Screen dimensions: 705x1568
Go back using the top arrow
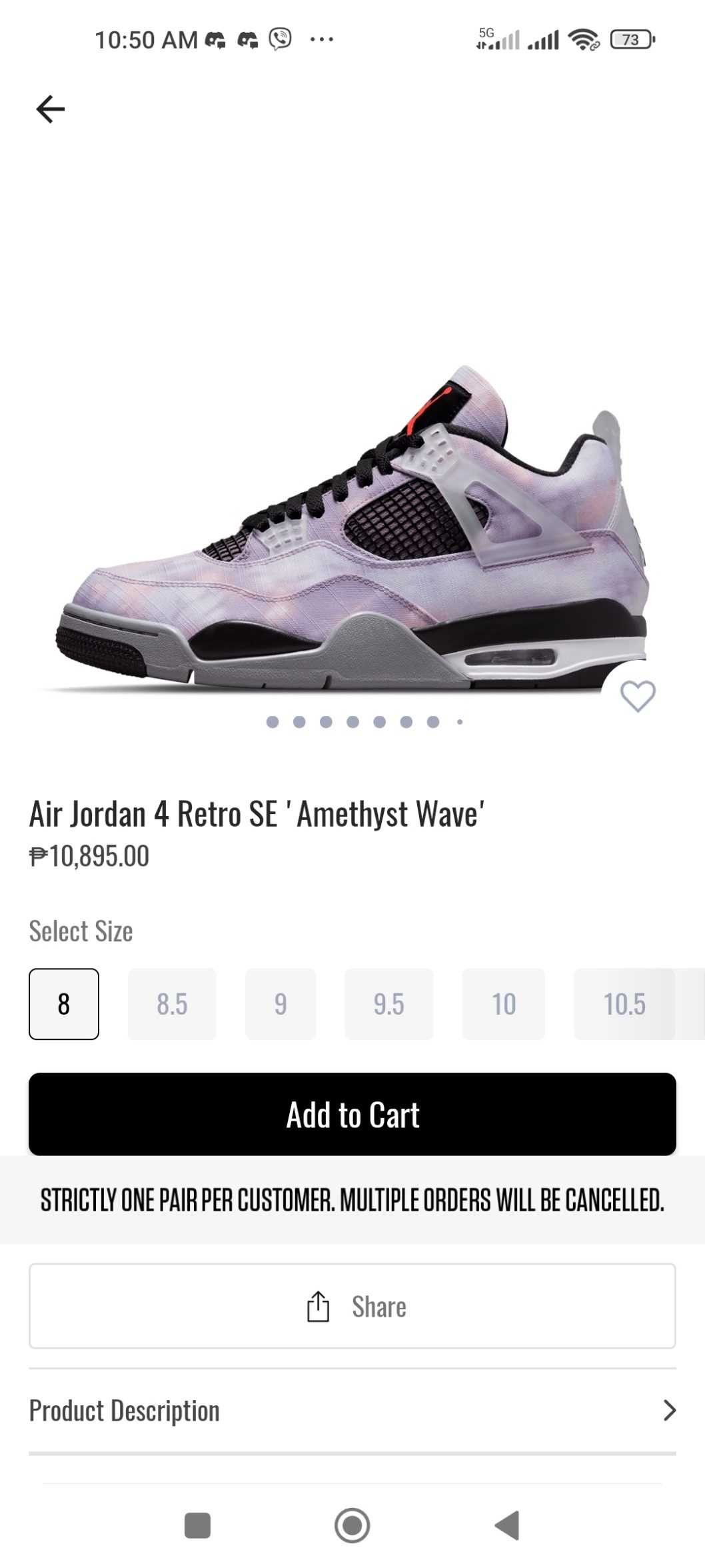pyautogui.click(x=51, y=109)
